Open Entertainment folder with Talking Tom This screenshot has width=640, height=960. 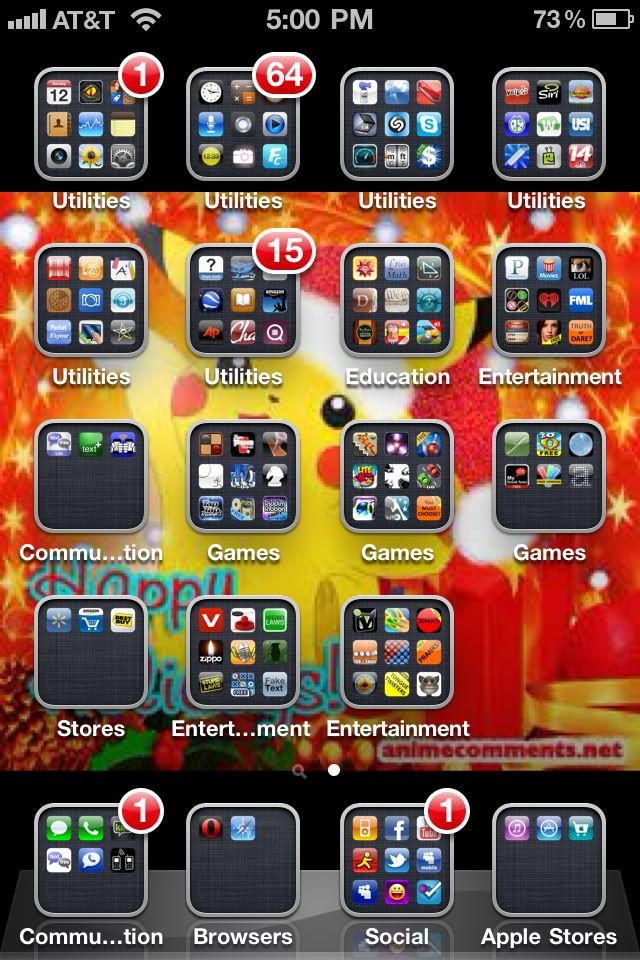click(x=397, y=652)
